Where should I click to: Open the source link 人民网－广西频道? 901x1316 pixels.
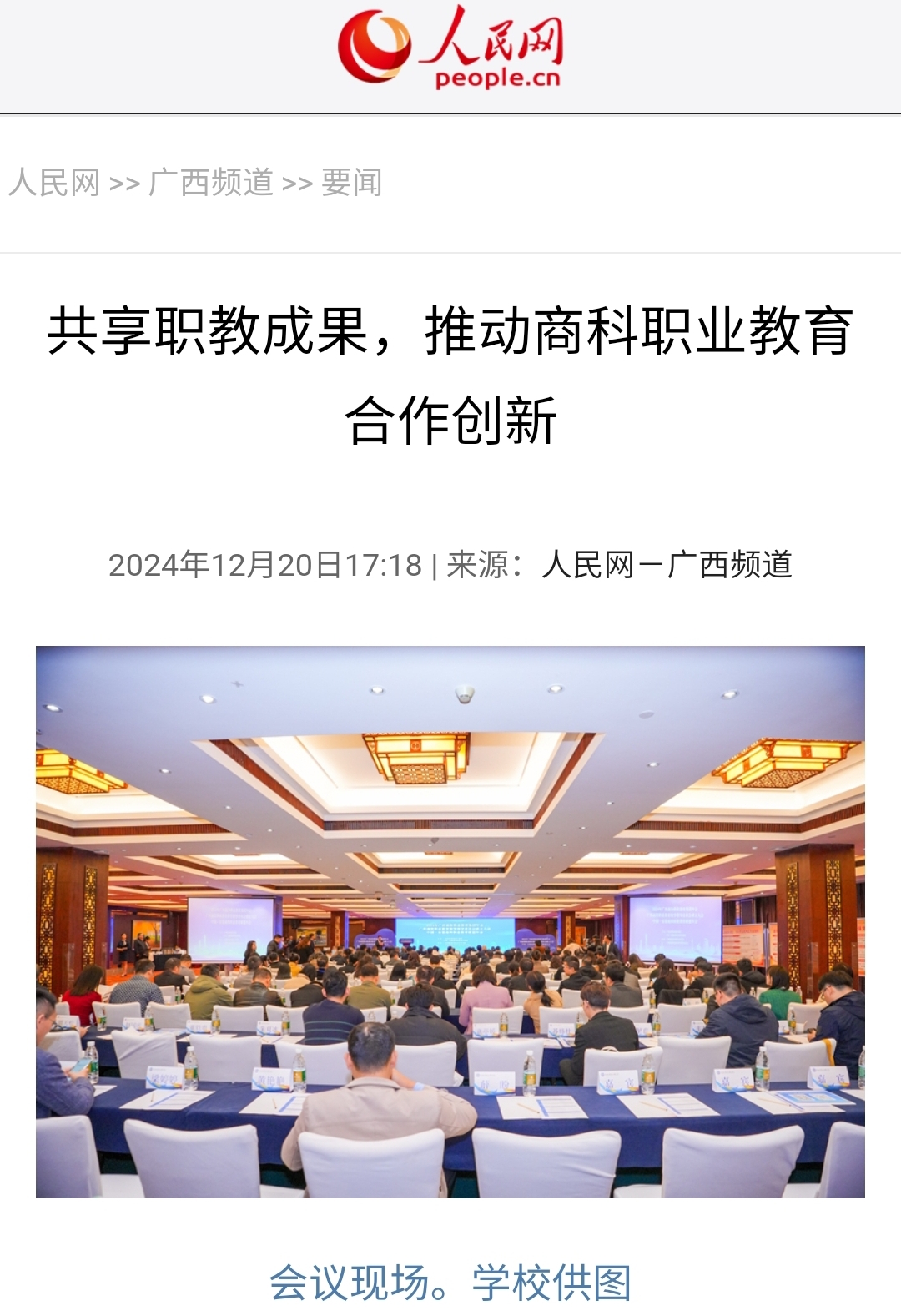(667, 565)
